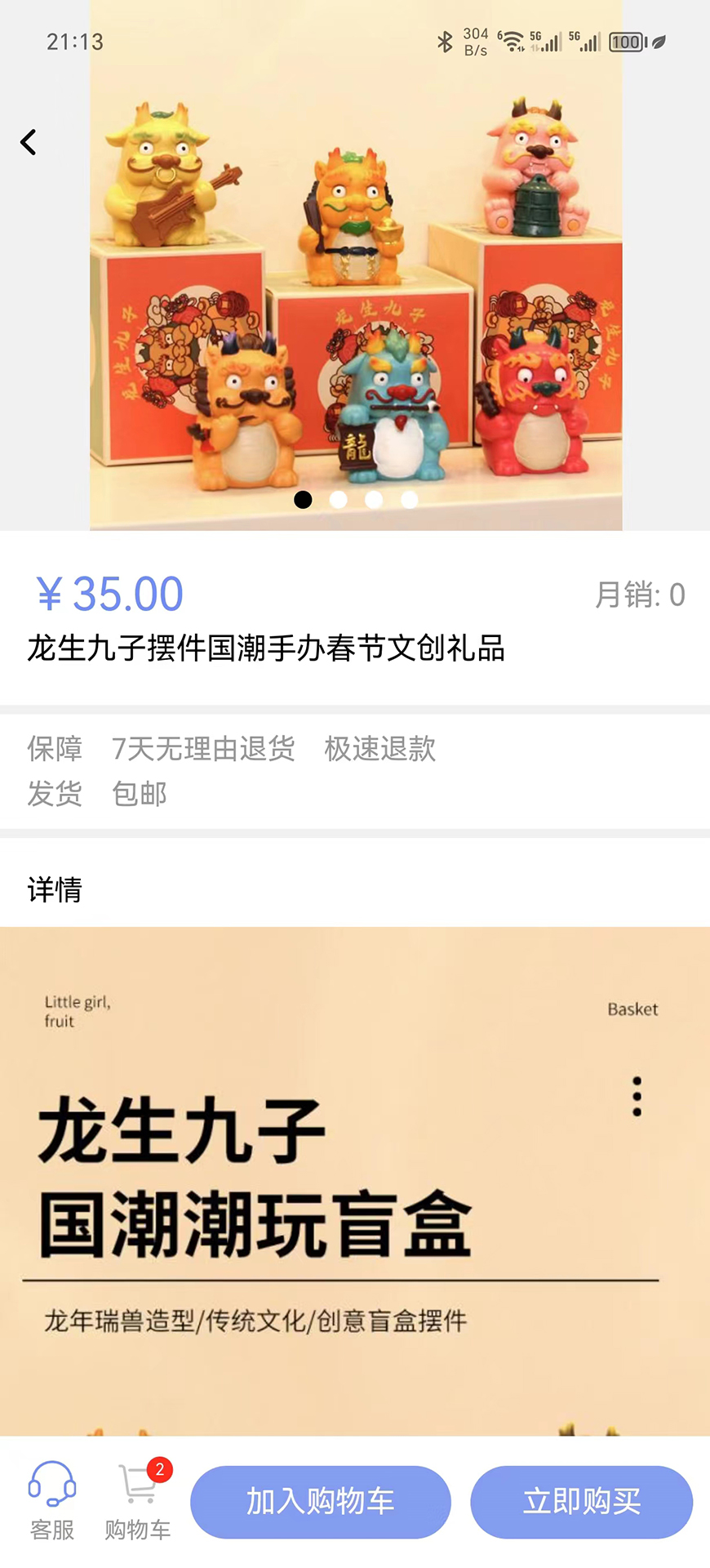
Task: Go back using the top-left arrow
Action: (x=29, y=142)
